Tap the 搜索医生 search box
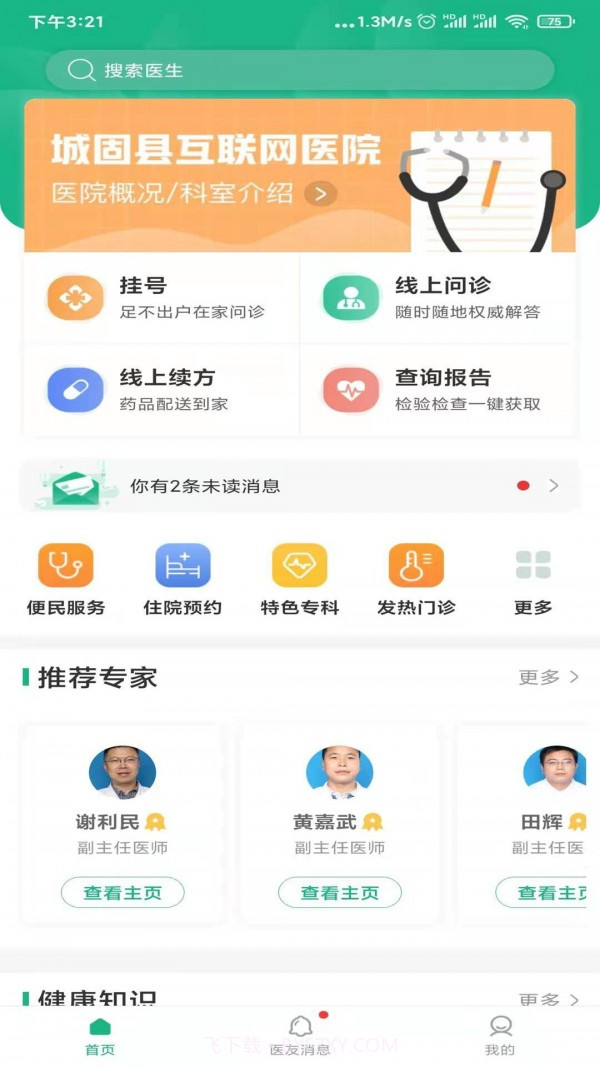The width and height of the screenshot is (600, 1067). [300, 71]
